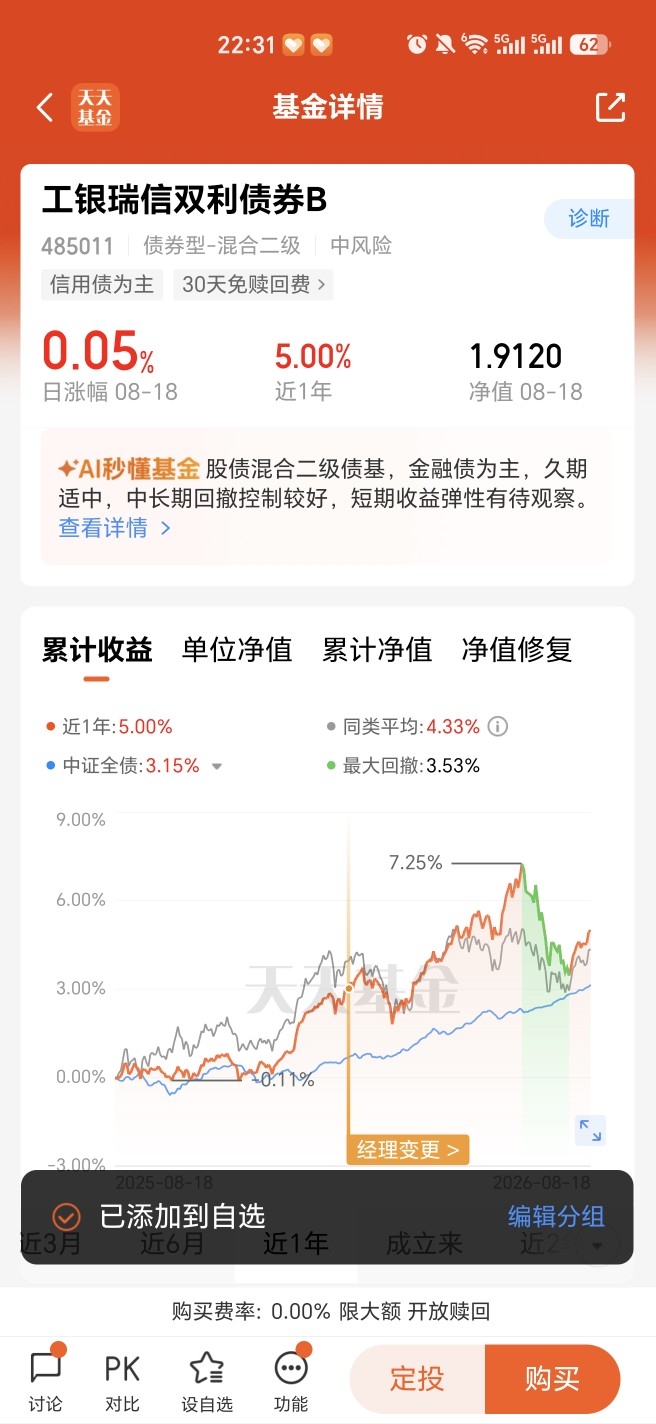
Task: Switch to 净值修复 tab
Action: [517, 650]
